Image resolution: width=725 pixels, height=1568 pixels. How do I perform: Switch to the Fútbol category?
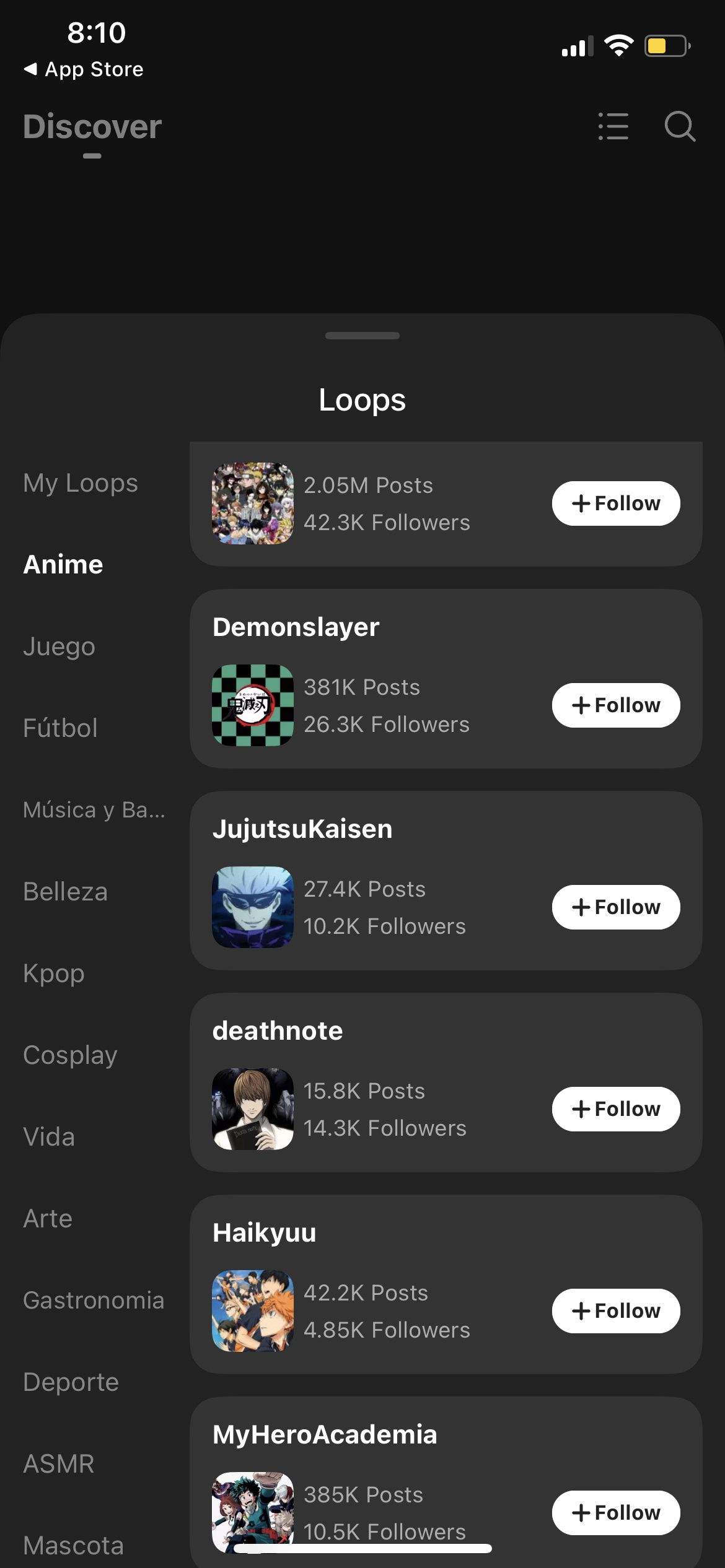click(x=60, y=728)
